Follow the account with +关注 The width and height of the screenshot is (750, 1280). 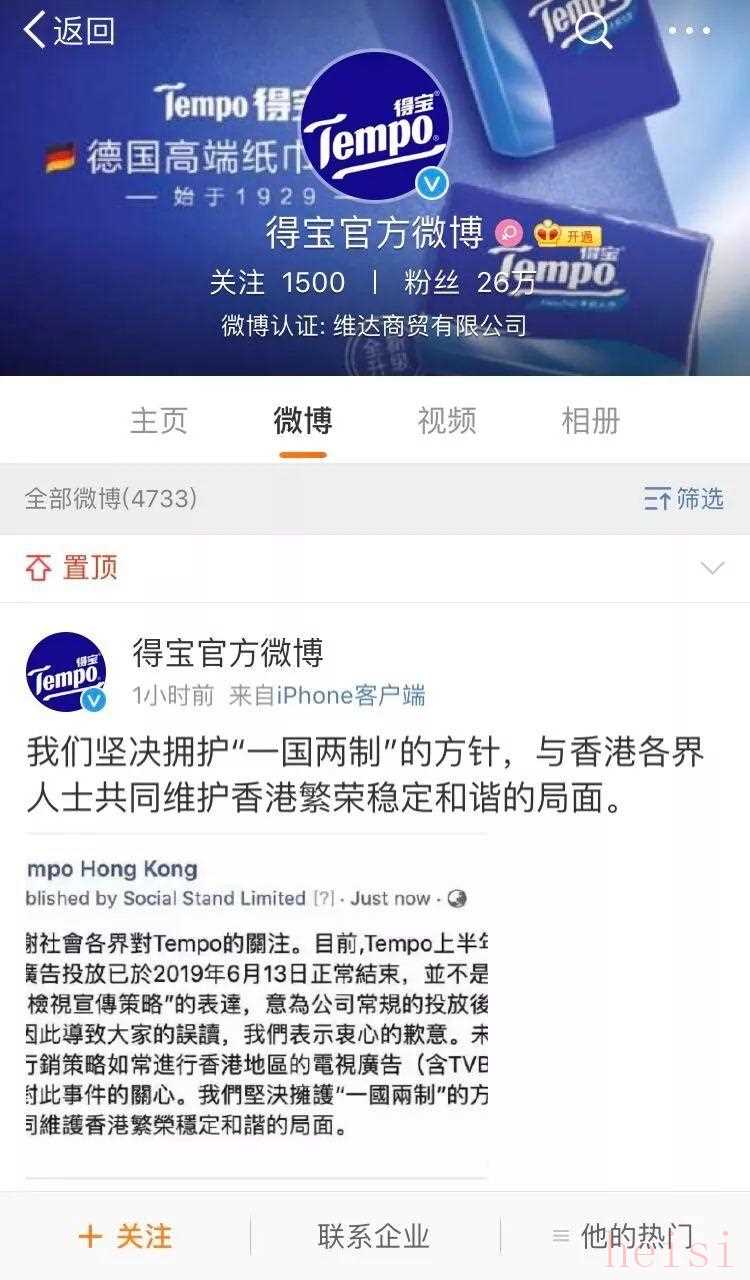[x=125, y=1236]
